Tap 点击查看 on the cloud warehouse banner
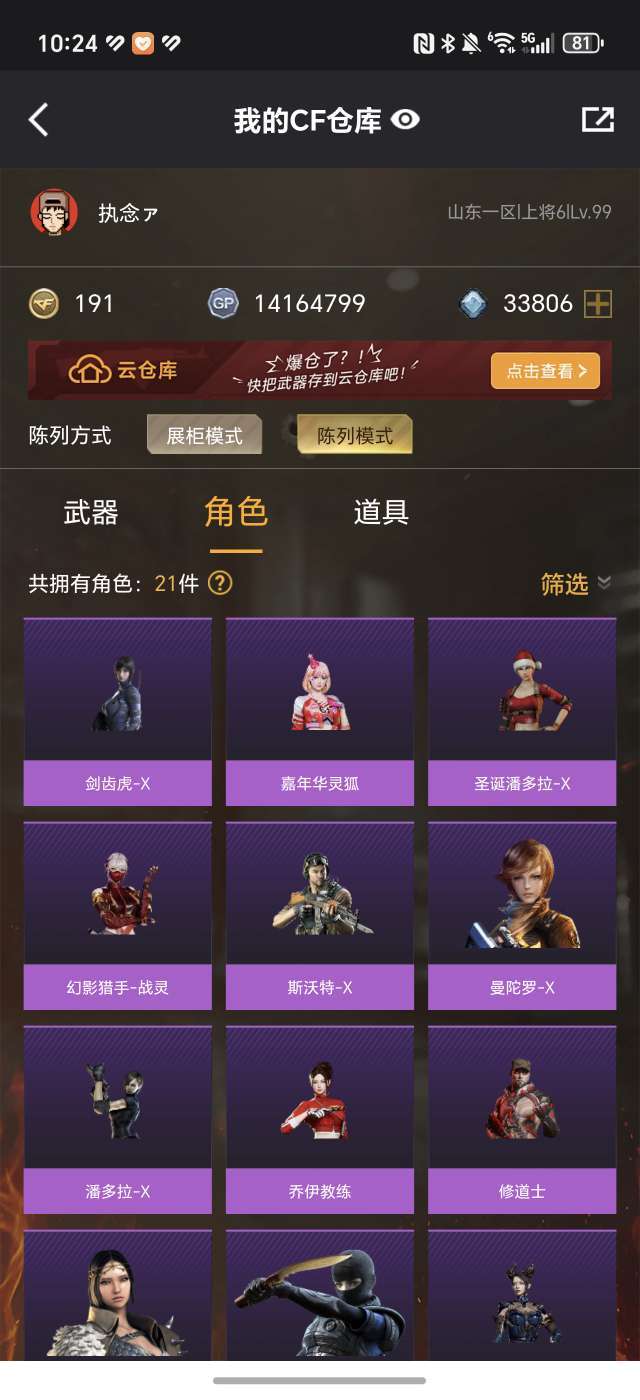 [x=545, y=371]
